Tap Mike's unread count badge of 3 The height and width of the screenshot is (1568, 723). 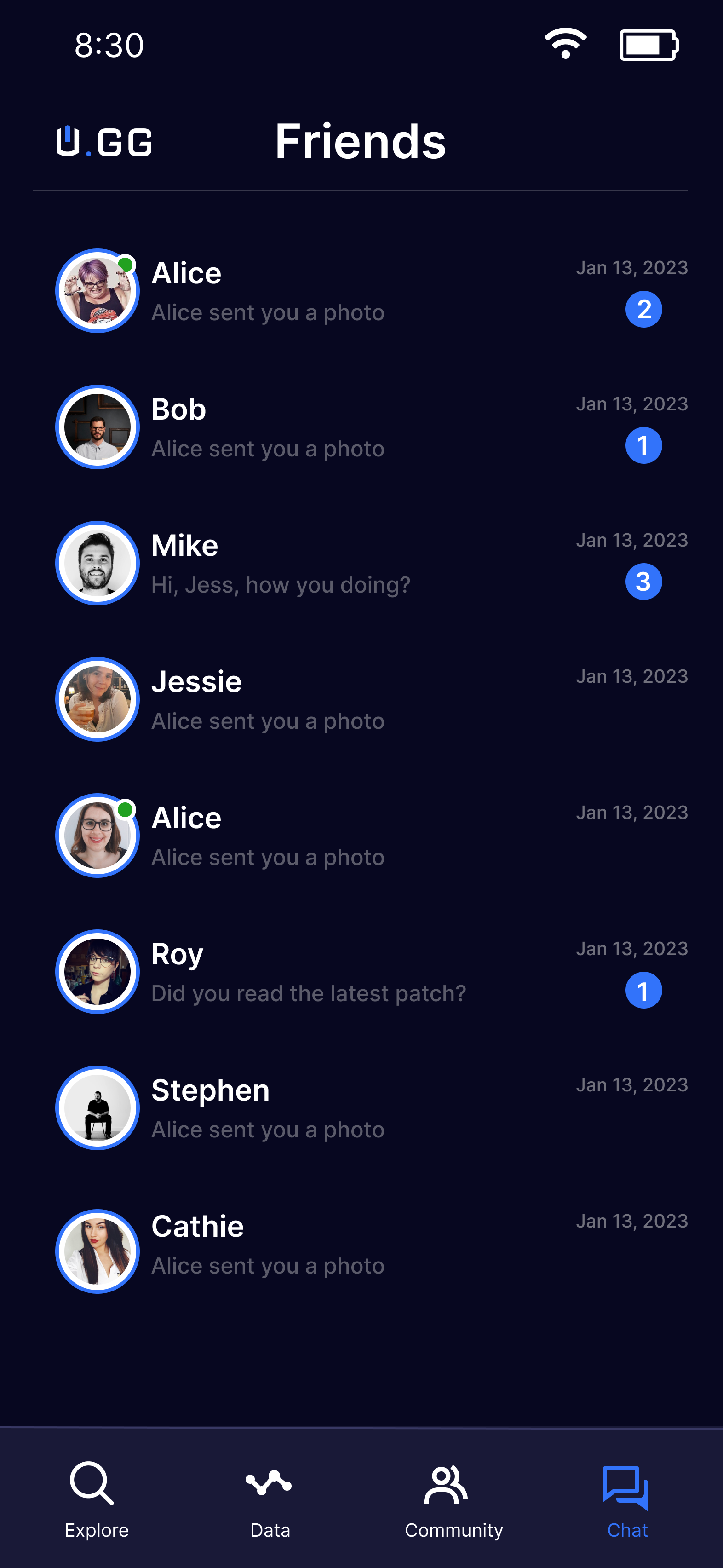tap(643, 581)
